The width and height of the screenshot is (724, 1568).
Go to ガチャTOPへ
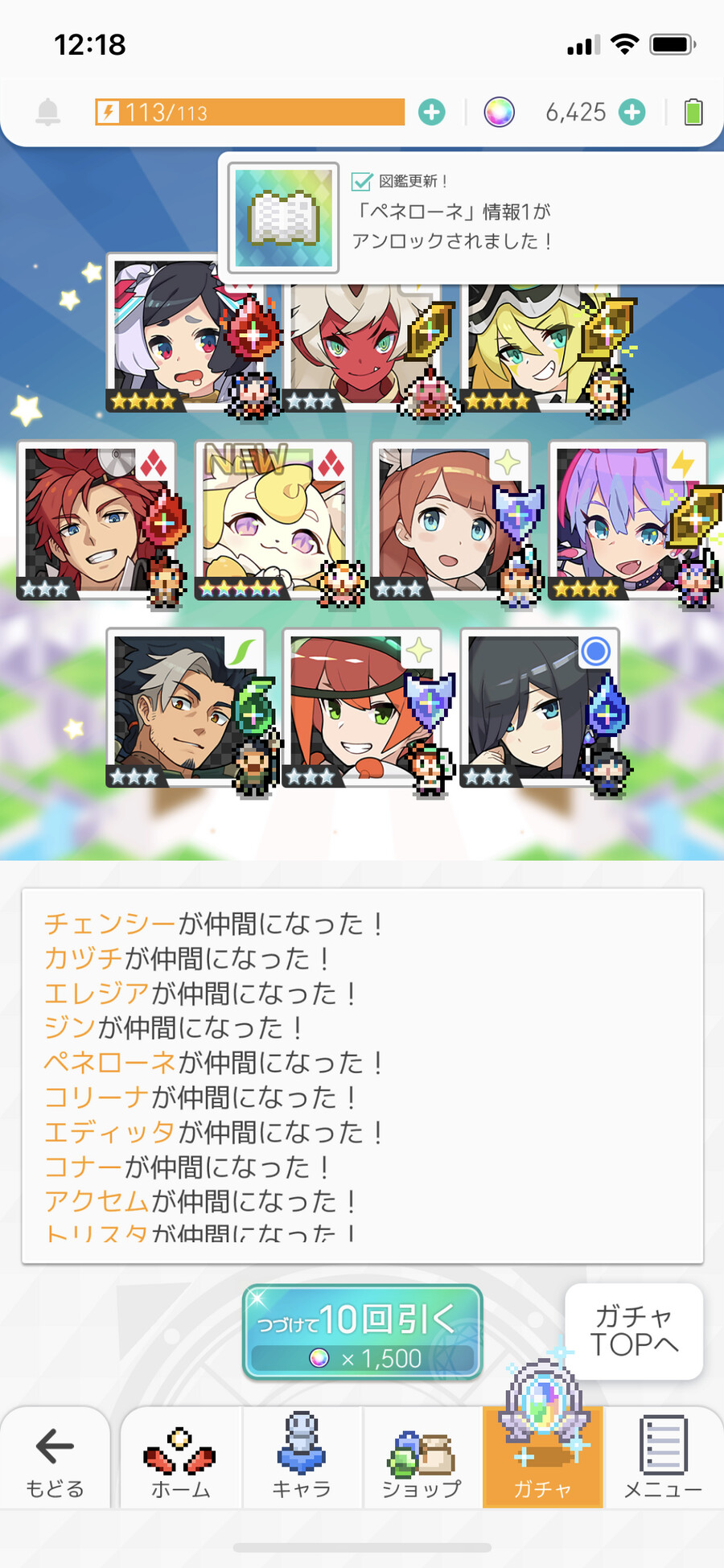(x=634, y=1331)
